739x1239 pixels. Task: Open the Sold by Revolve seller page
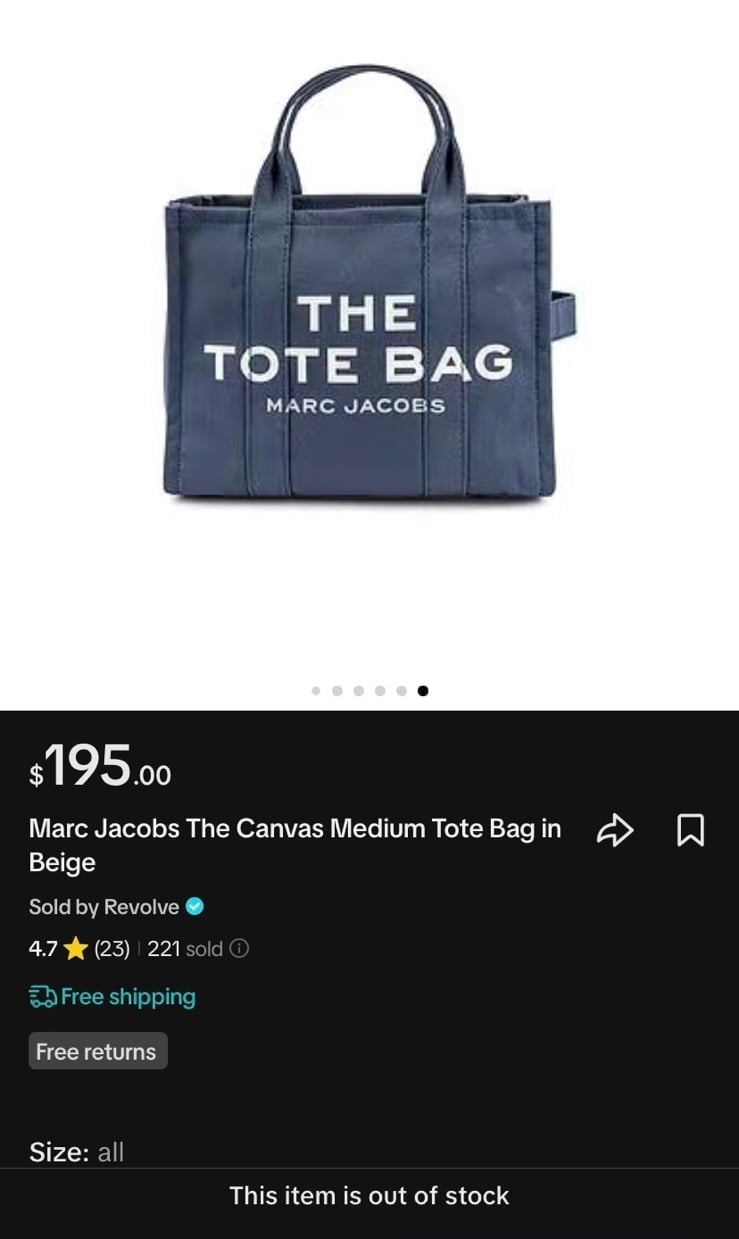116,907
